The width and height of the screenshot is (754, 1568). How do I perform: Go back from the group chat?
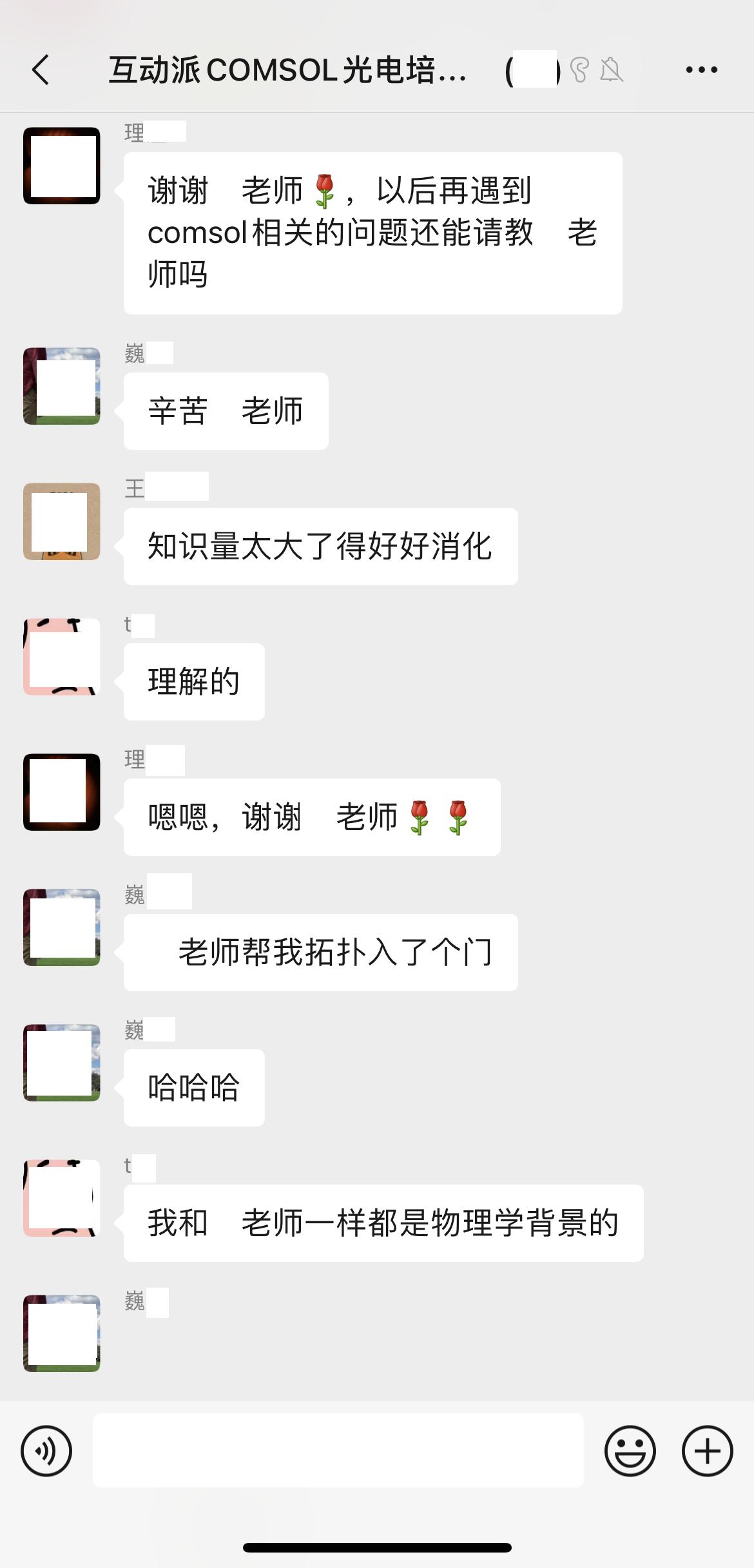[x=41, y=70]
